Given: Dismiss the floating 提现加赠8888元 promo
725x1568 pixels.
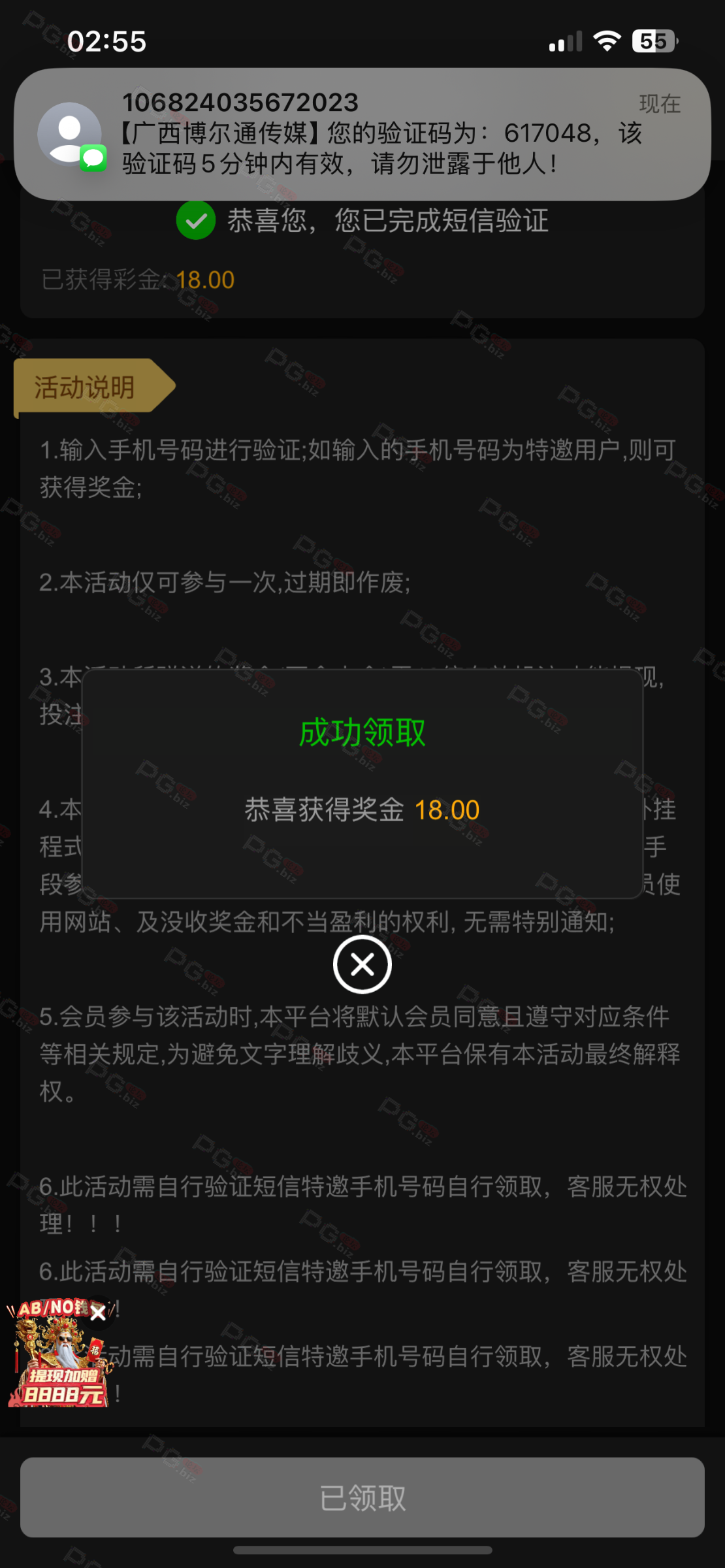Looking at the screenshot, I should tap(98, 1313).
